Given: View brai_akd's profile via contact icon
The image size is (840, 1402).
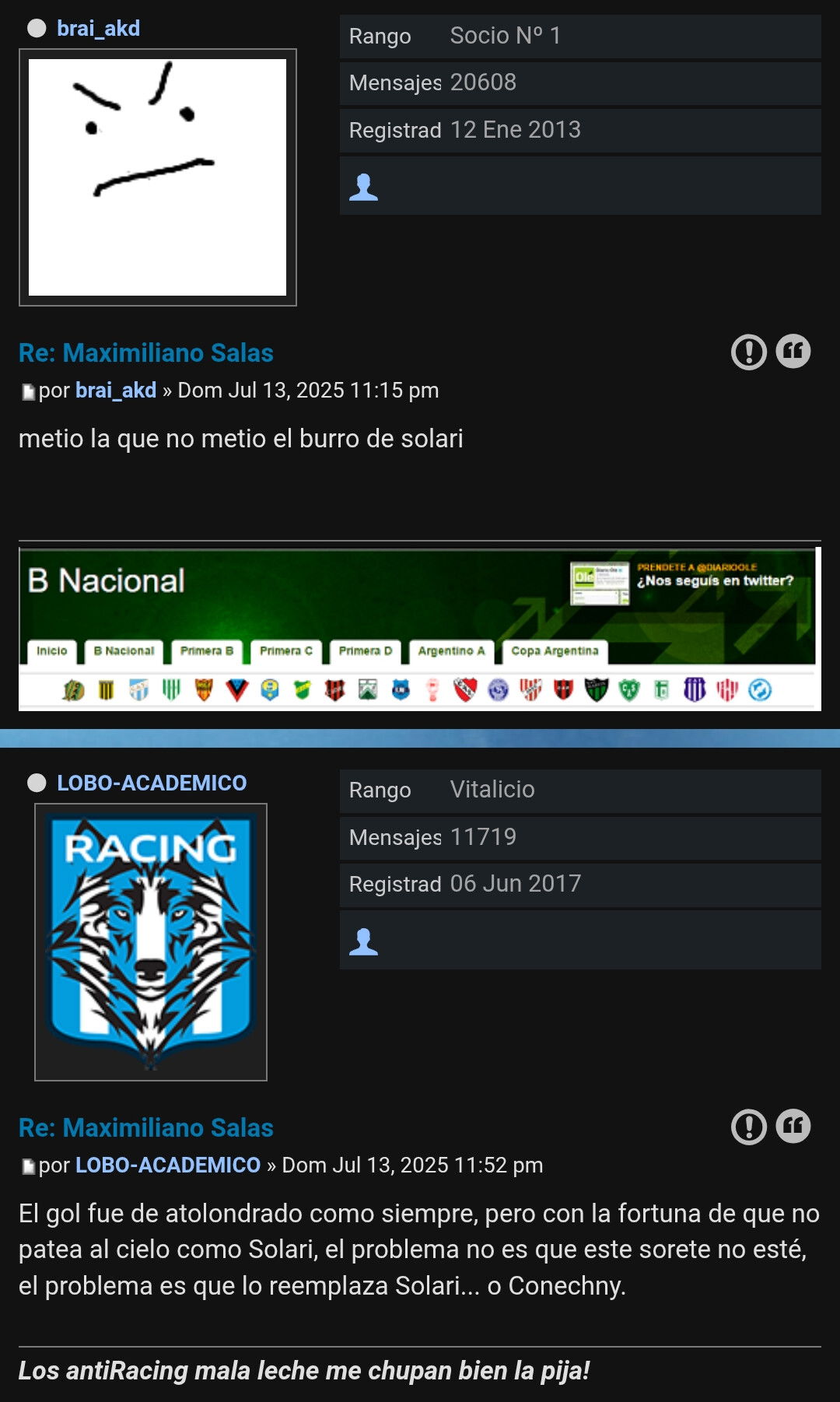Looking at the screenshot, I should [363, 187].
